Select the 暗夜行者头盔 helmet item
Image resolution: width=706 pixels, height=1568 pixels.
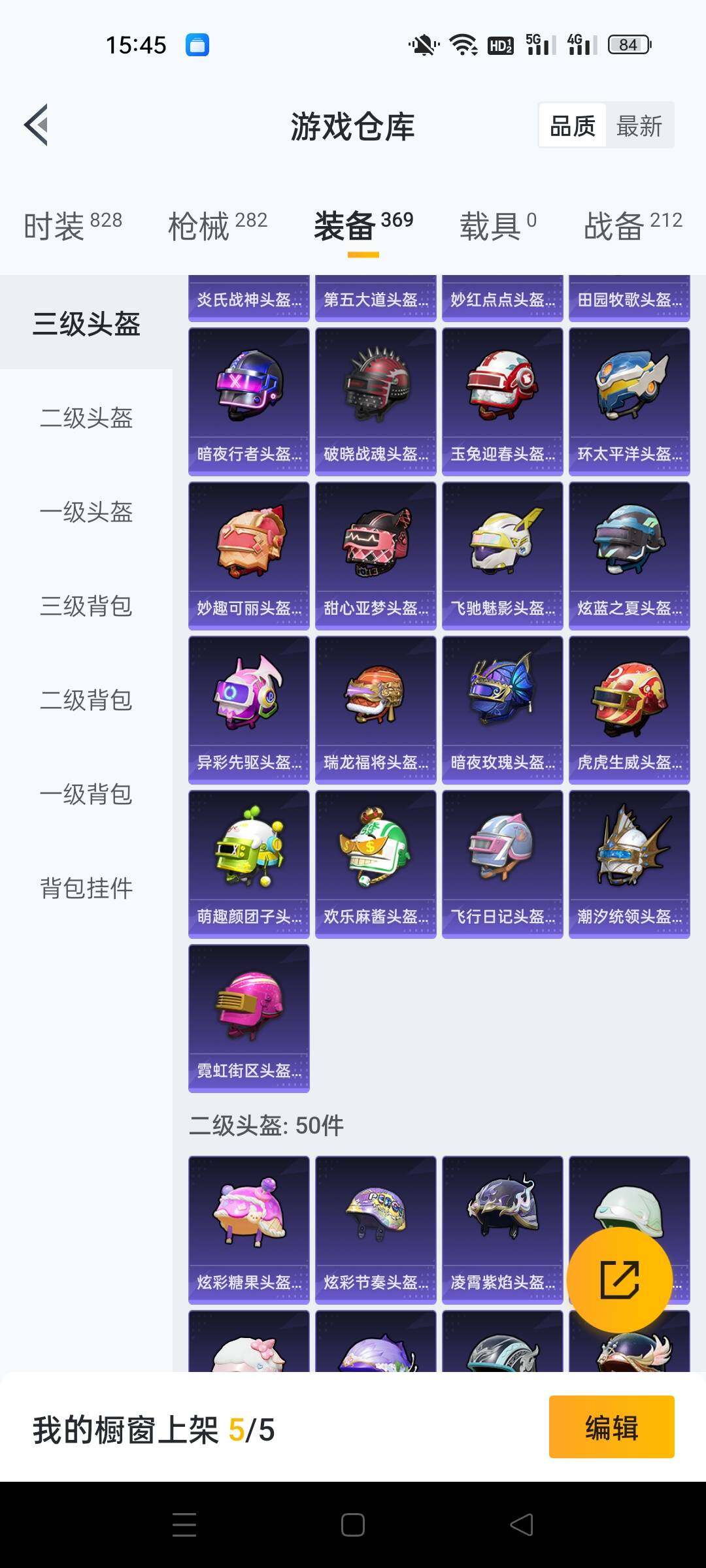pyautogui.click(x=248, y=400)
